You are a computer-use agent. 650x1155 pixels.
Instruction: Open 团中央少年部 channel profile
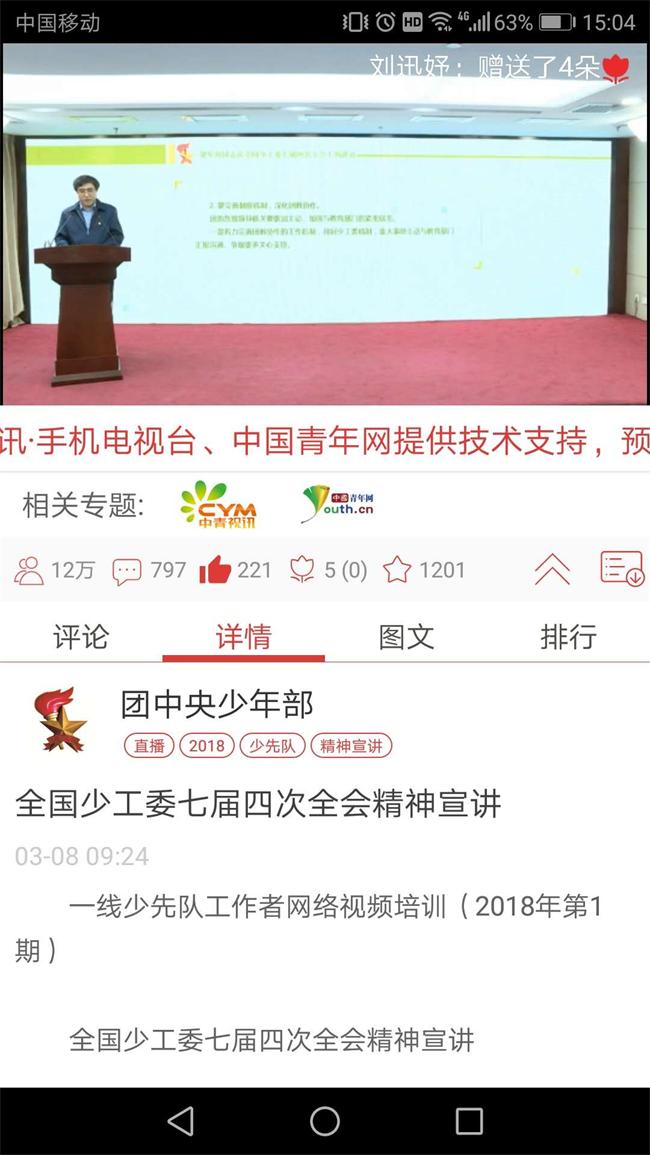coord(217,705)
